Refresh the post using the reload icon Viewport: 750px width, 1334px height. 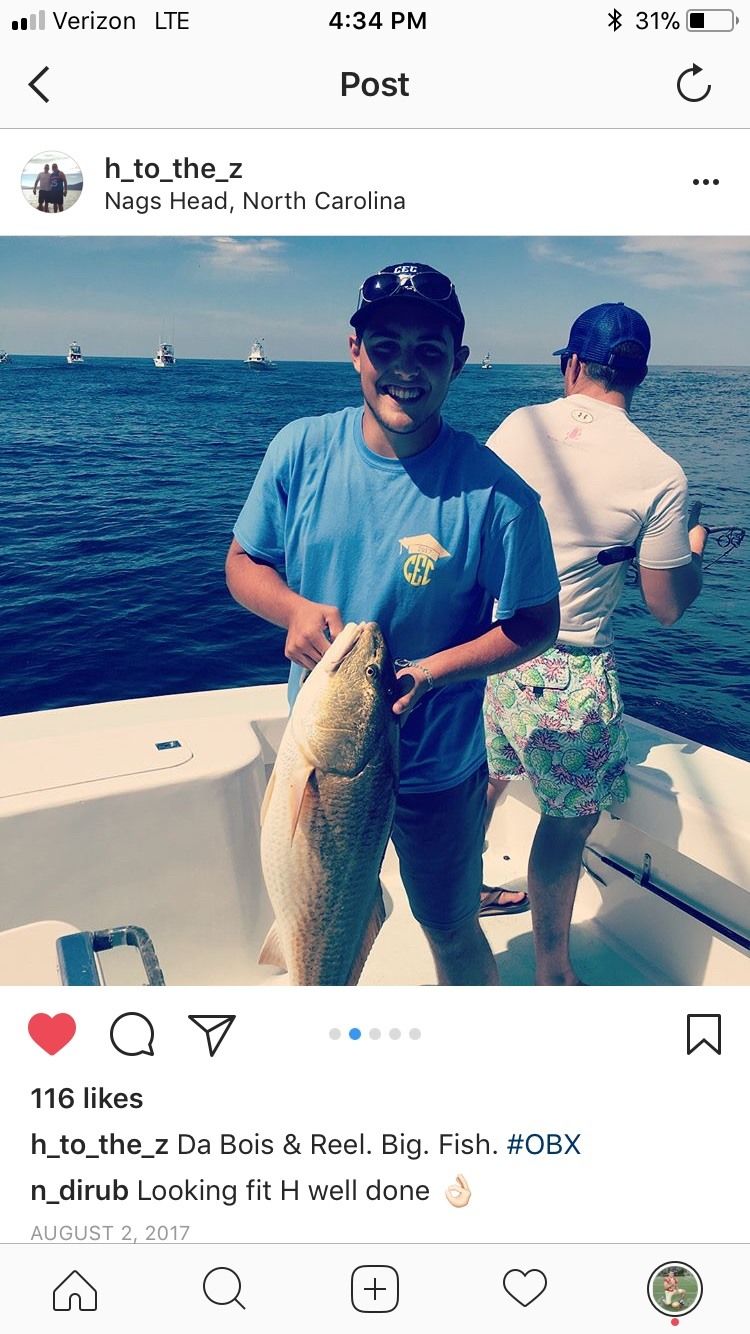point(693,85)
